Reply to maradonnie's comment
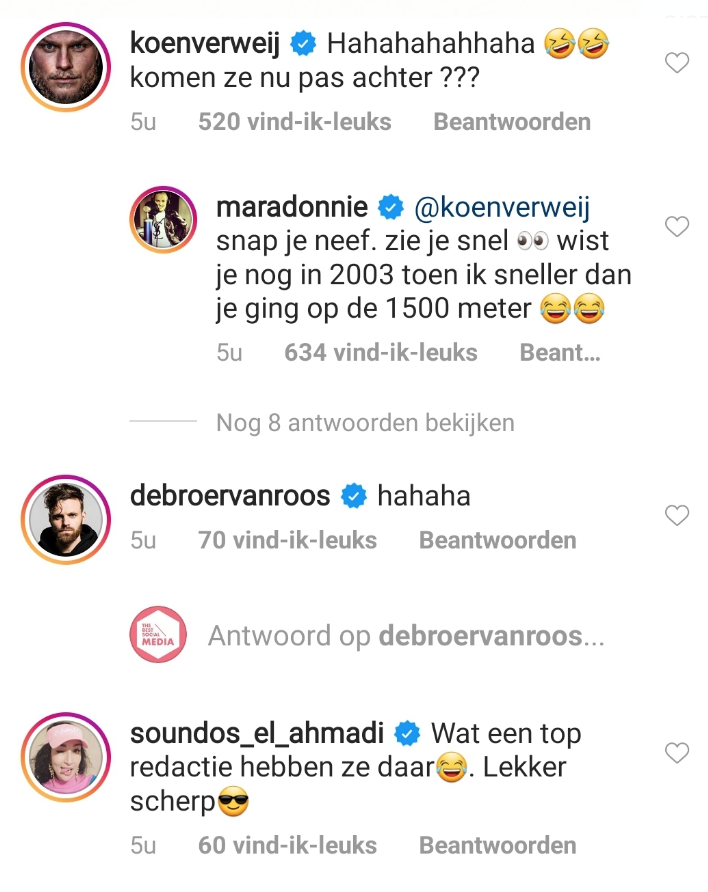This screenshot has height=892, width=708. coord(559,352)
